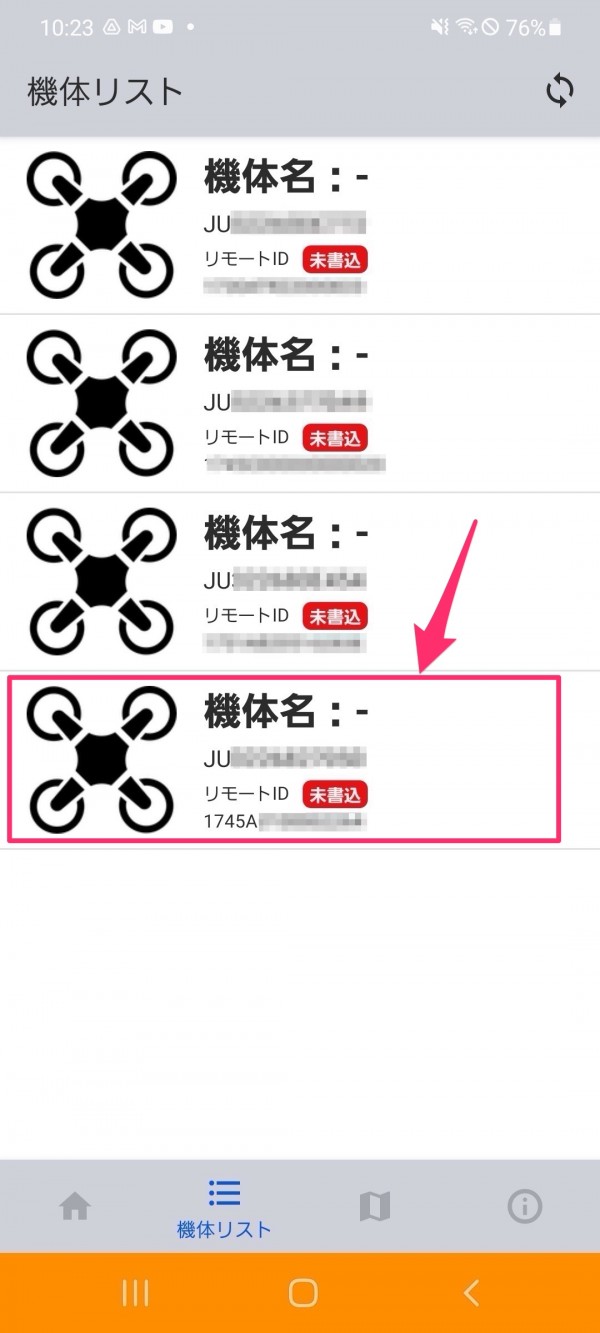Screen dimensions: 600x1333
Task: Open the drone entry with ID starting 1745A
Action: point(300,760)
